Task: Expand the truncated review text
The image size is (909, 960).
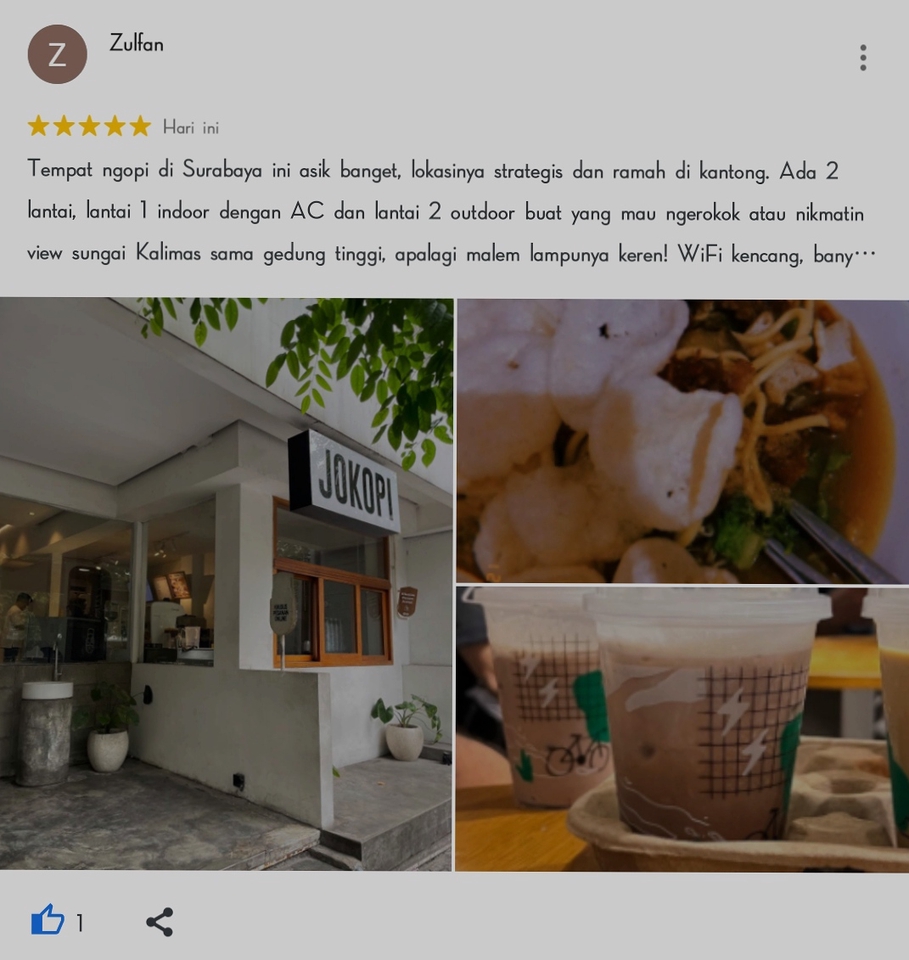Action: pos(865,253)
